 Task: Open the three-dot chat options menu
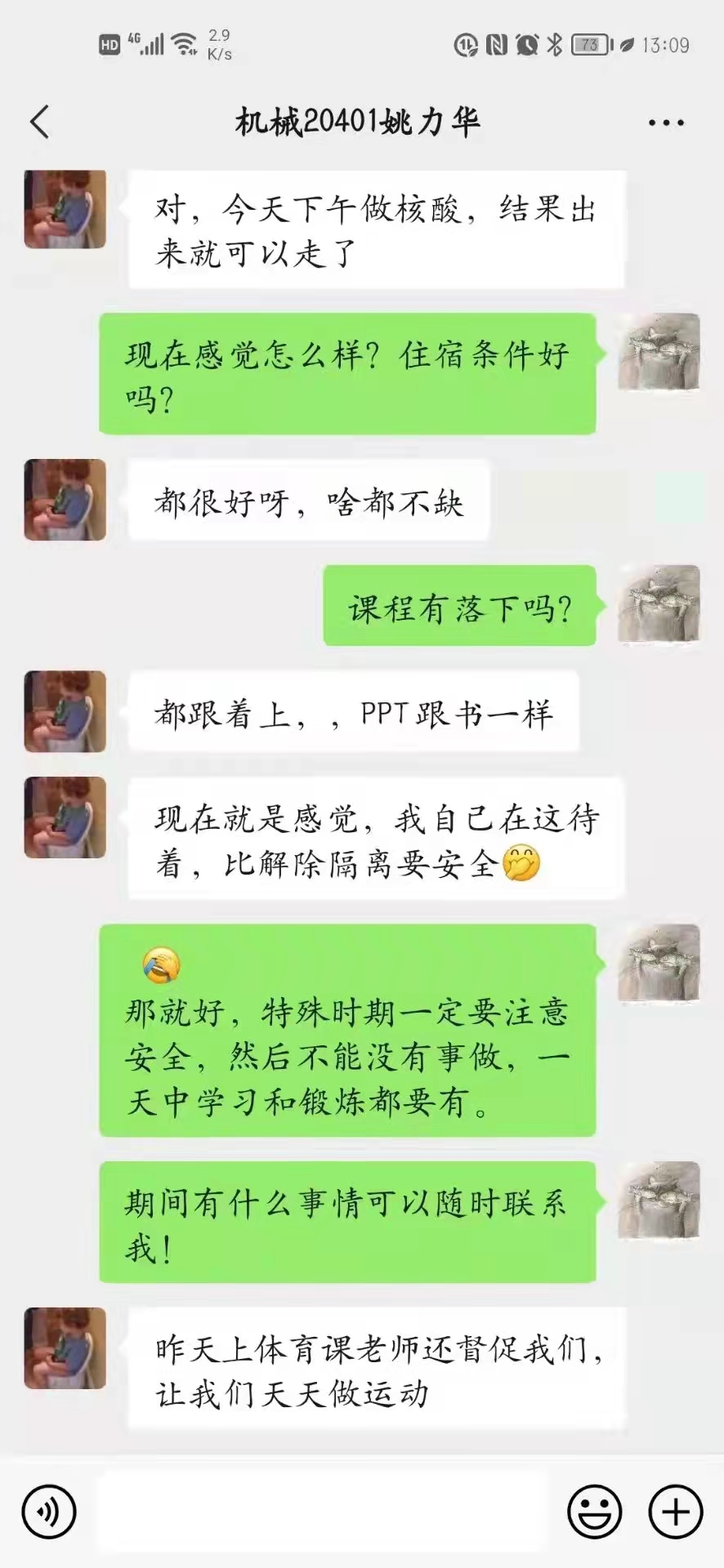tap(665, 123)
